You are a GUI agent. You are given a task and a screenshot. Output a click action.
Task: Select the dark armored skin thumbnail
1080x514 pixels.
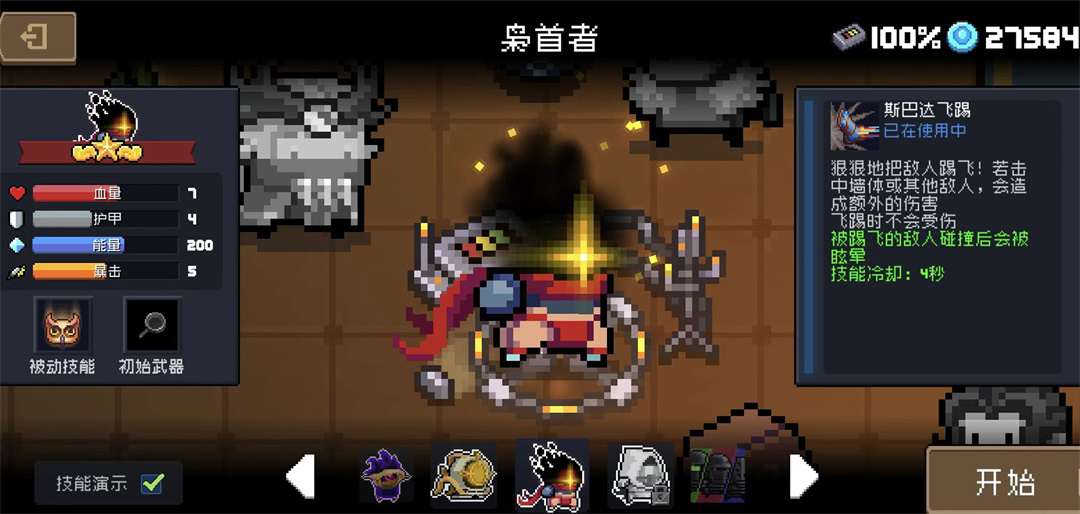pyautogui.click(x=716, y=476)
